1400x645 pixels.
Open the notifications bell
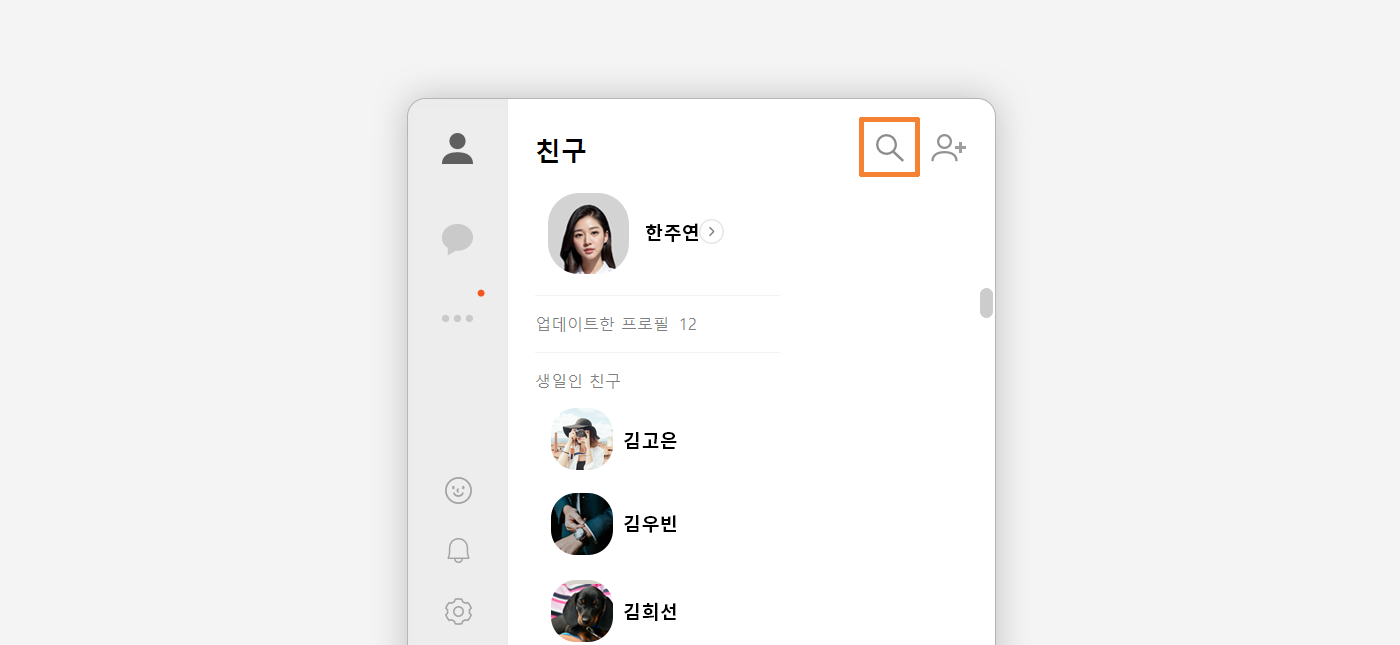click(458, 550)
